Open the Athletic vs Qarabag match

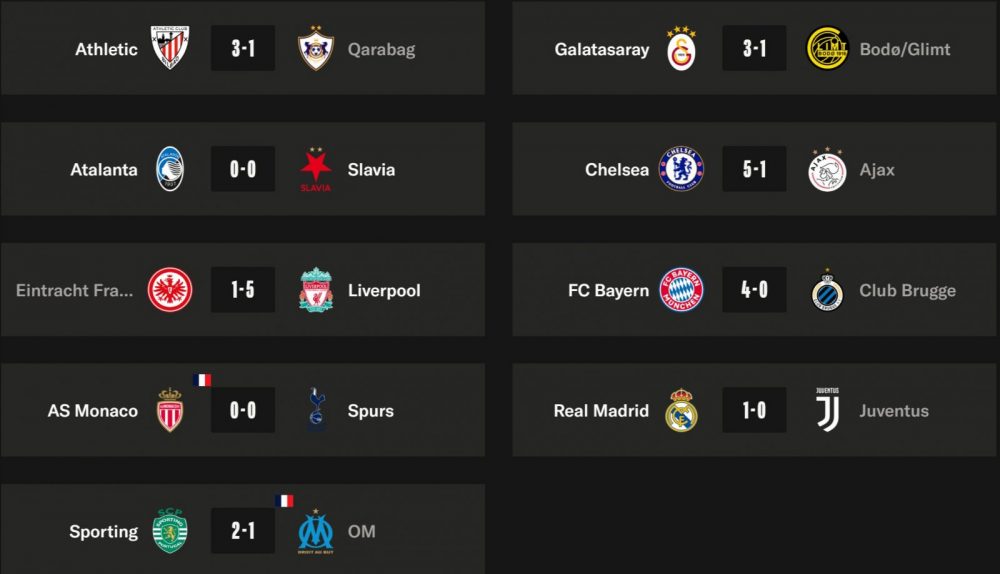coord(243,49)
